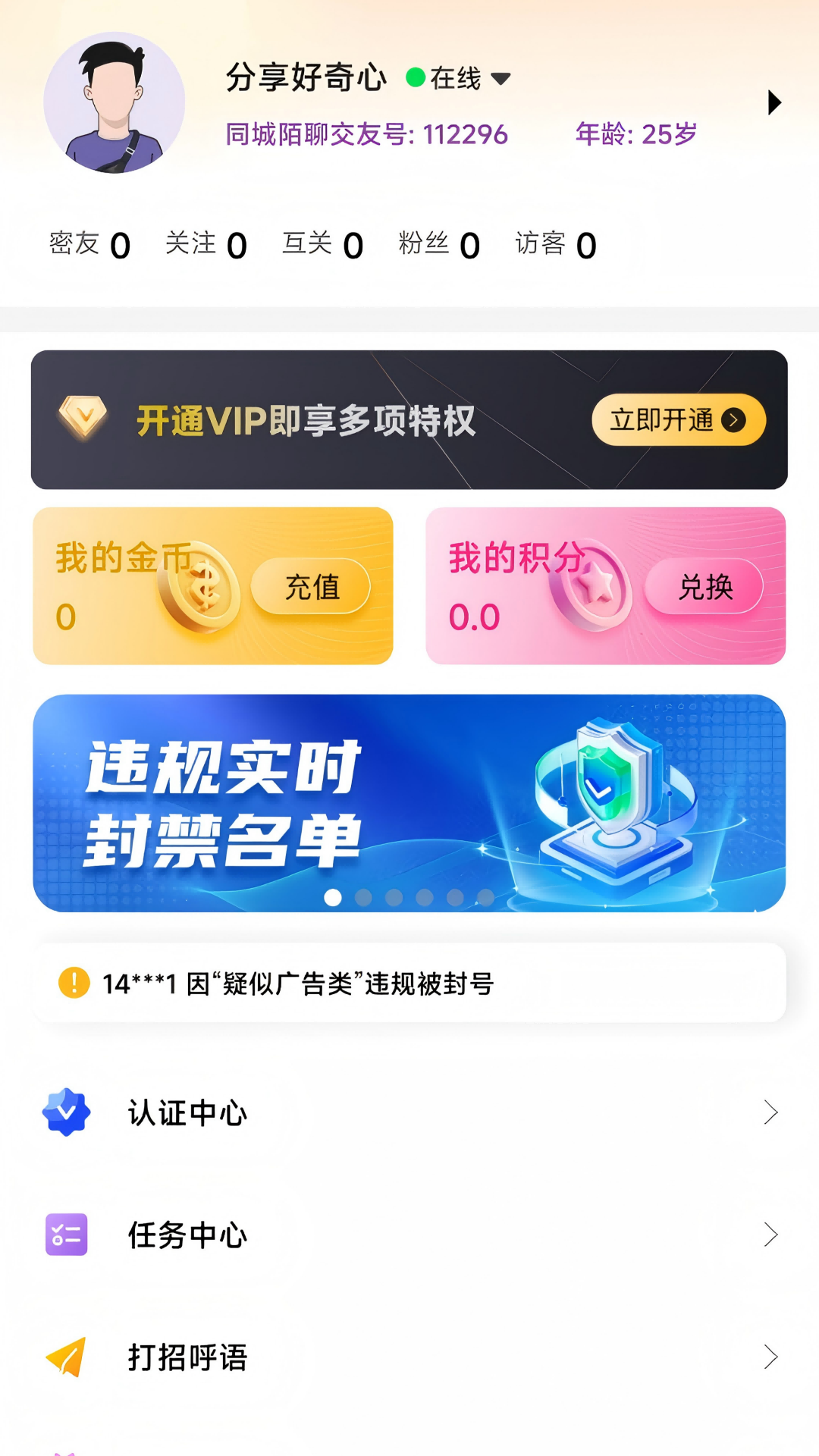Open the profile navigation arrow at top right
The width and height of the screenshot is (819, 1456).
[x=774, y=102]
